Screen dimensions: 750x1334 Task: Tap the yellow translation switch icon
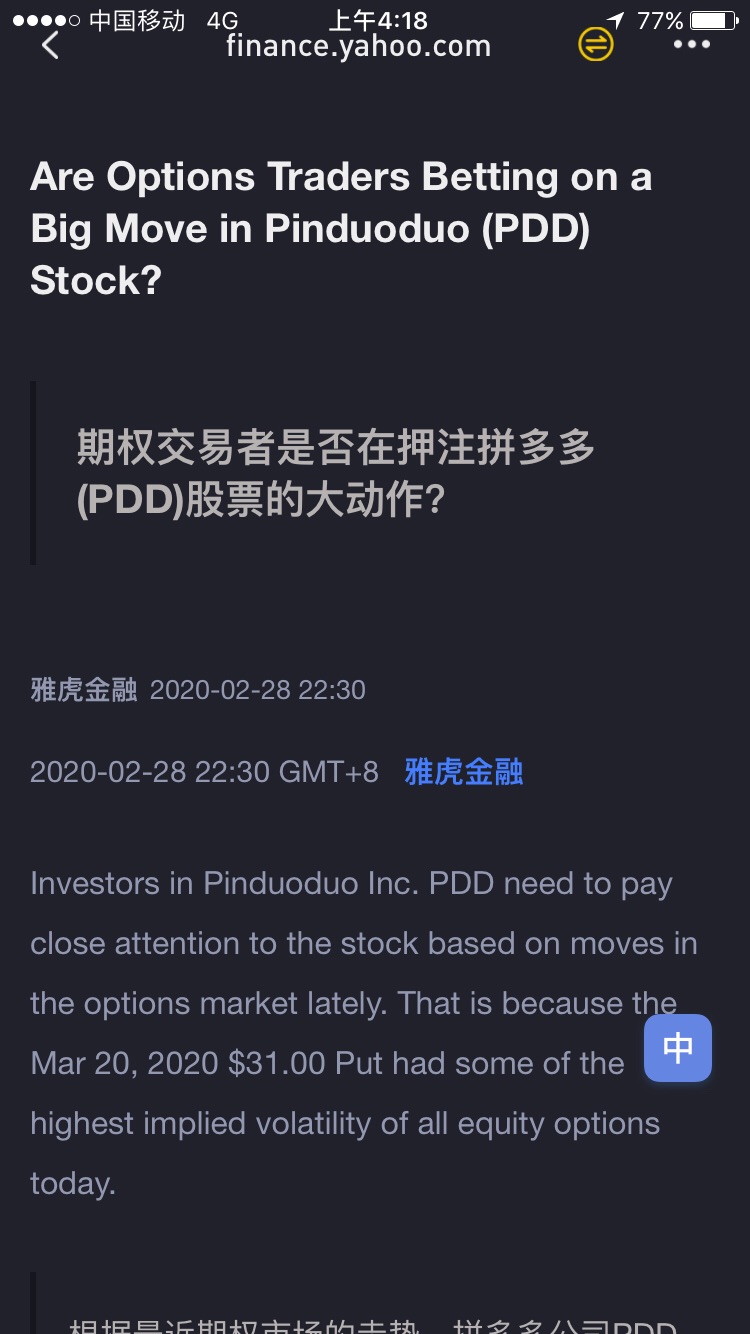(596, 44)
